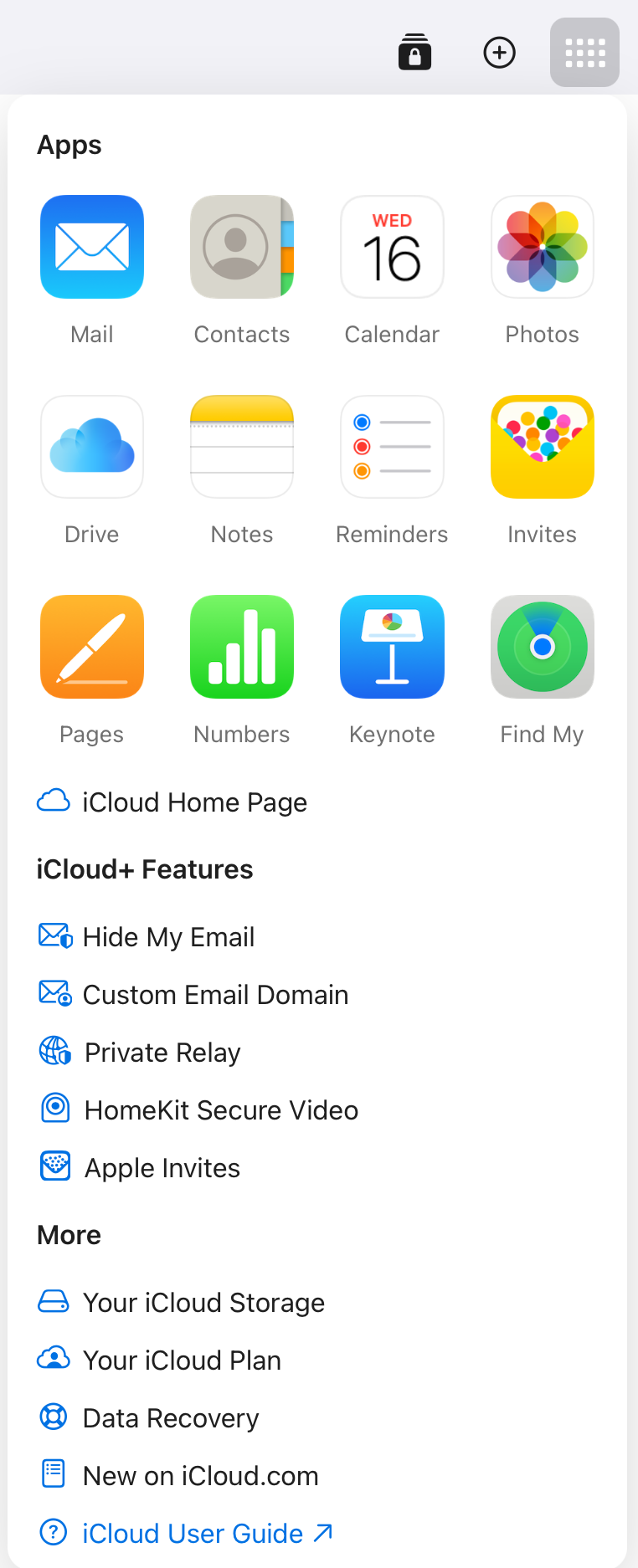The width and height of the screenshot is (638, 1568).
Task: Launch Keynote
Action: 392,647
